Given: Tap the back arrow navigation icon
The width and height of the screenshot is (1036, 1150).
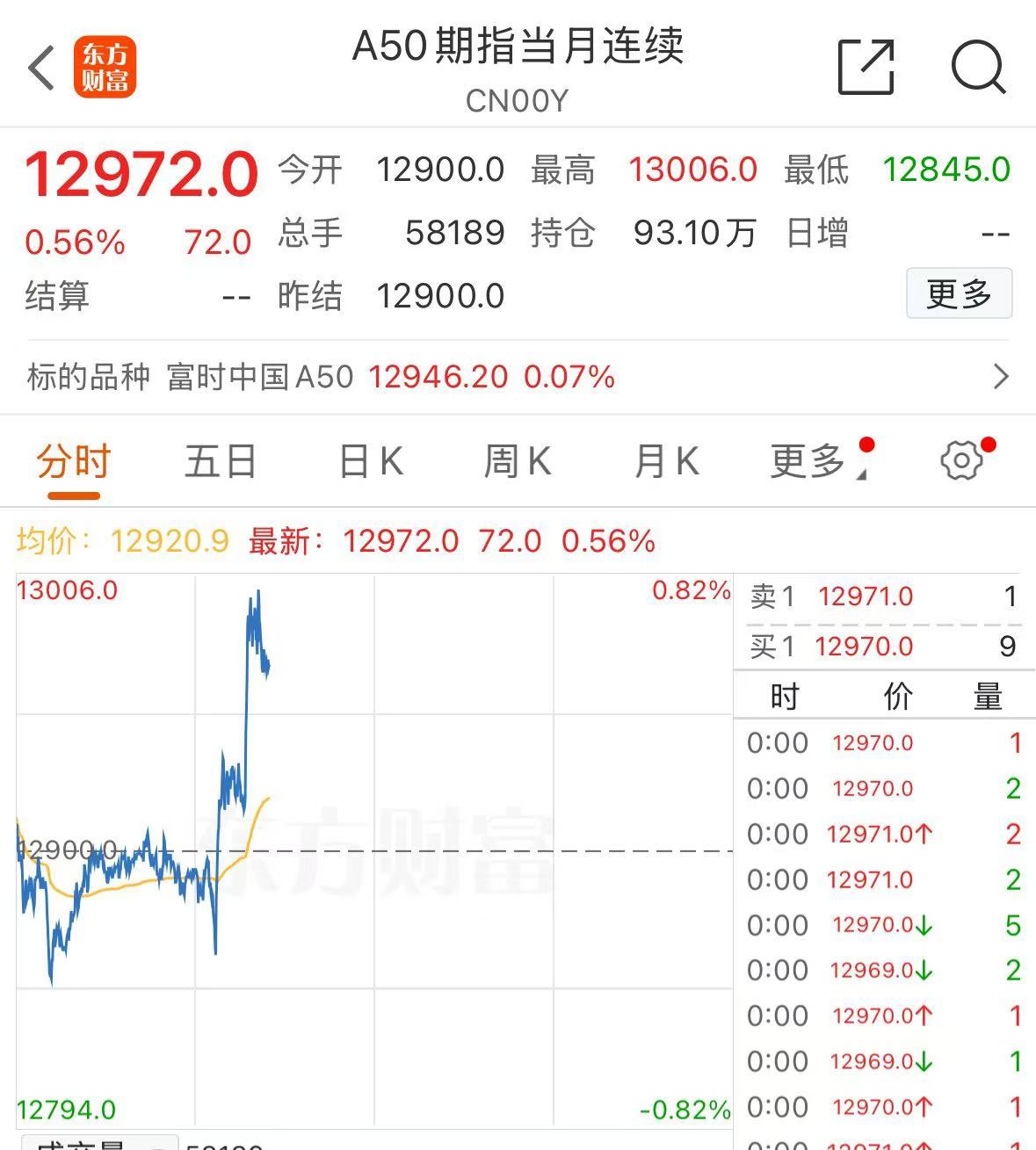Looking at the screenshot, I should point(41,68).
